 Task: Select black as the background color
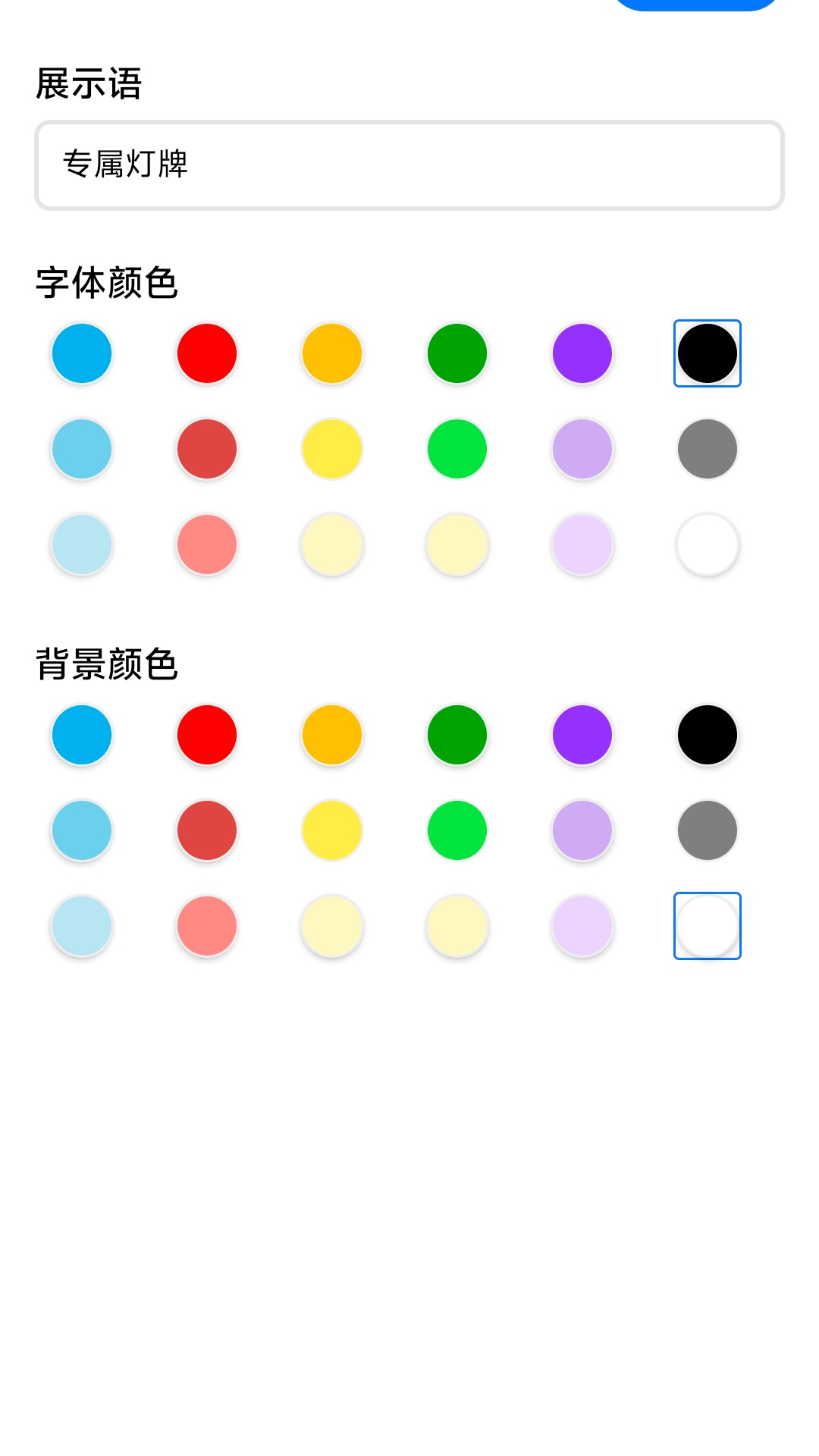pyautogui.click(x=707, y=734)
